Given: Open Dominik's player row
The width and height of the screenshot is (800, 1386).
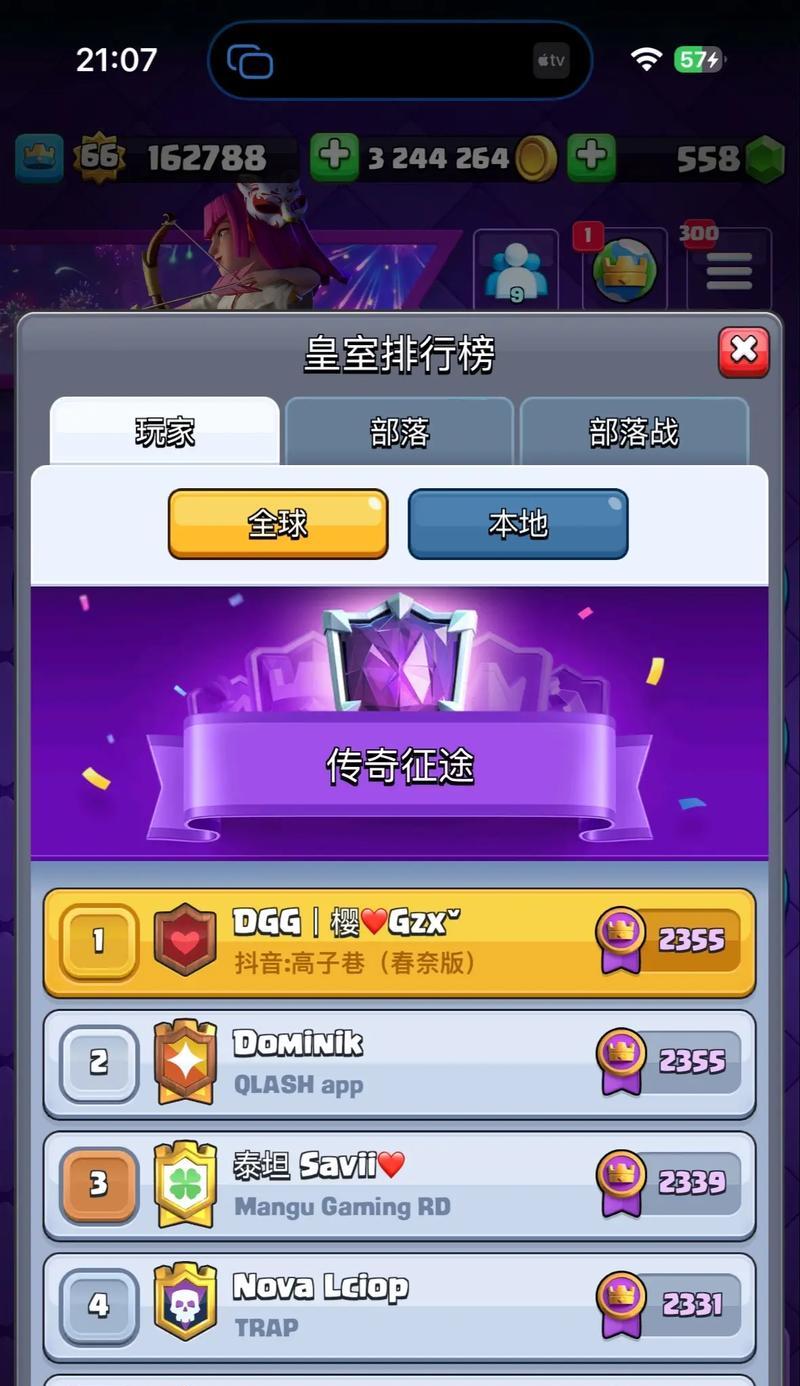Looking at the screenshot, I should (x=399, y=1063).
